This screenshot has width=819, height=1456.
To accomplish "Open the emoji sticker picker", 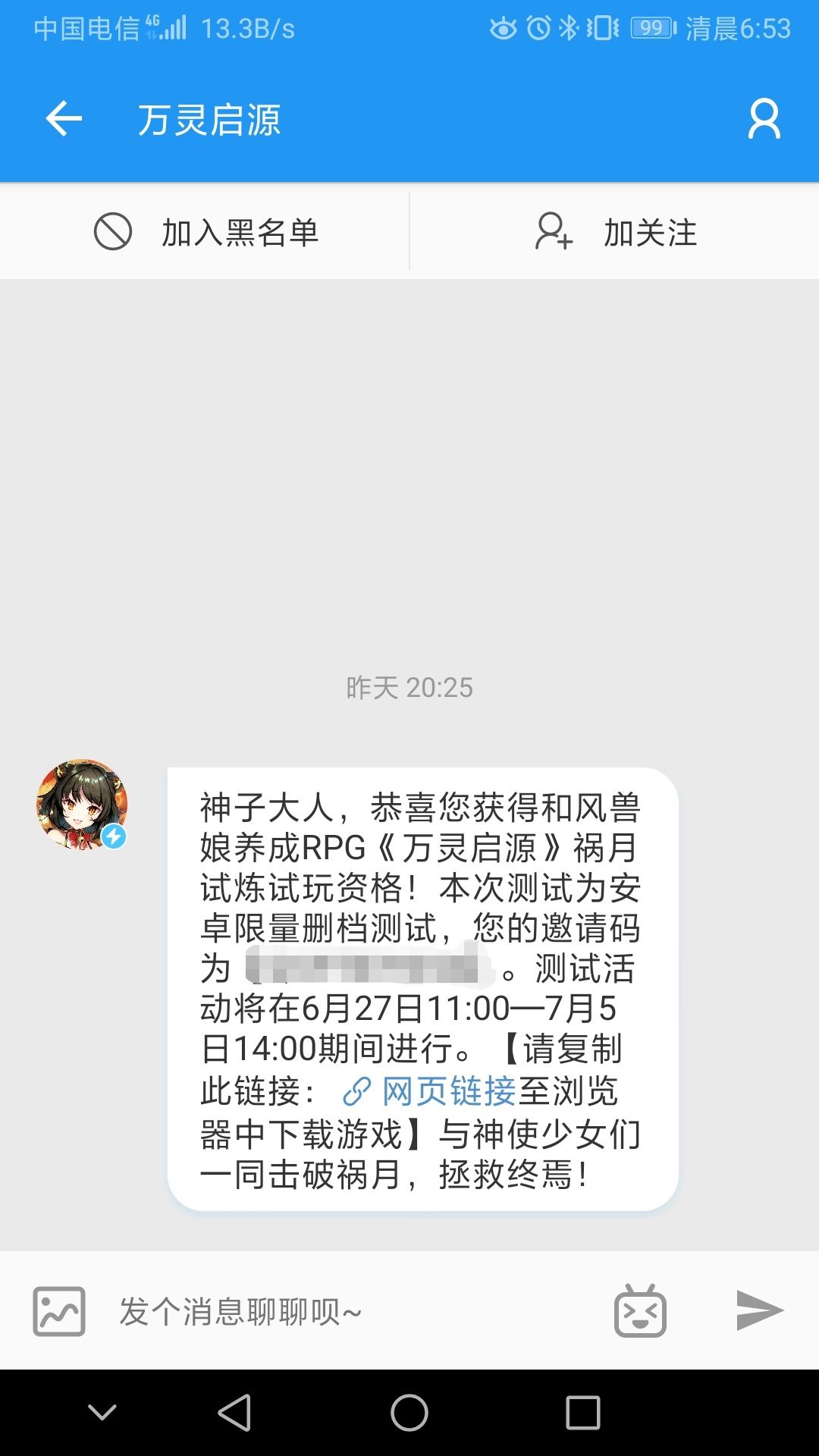I will [640, 1310].
